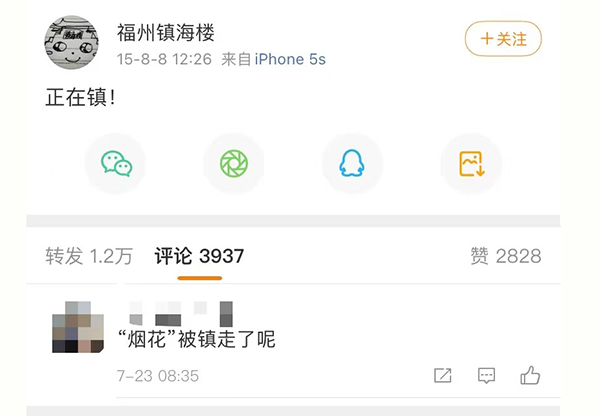Image resolution: width=600 pixels, height=416 pixels.
Task: Share the post to WeChat Moments
Action: 234,163
